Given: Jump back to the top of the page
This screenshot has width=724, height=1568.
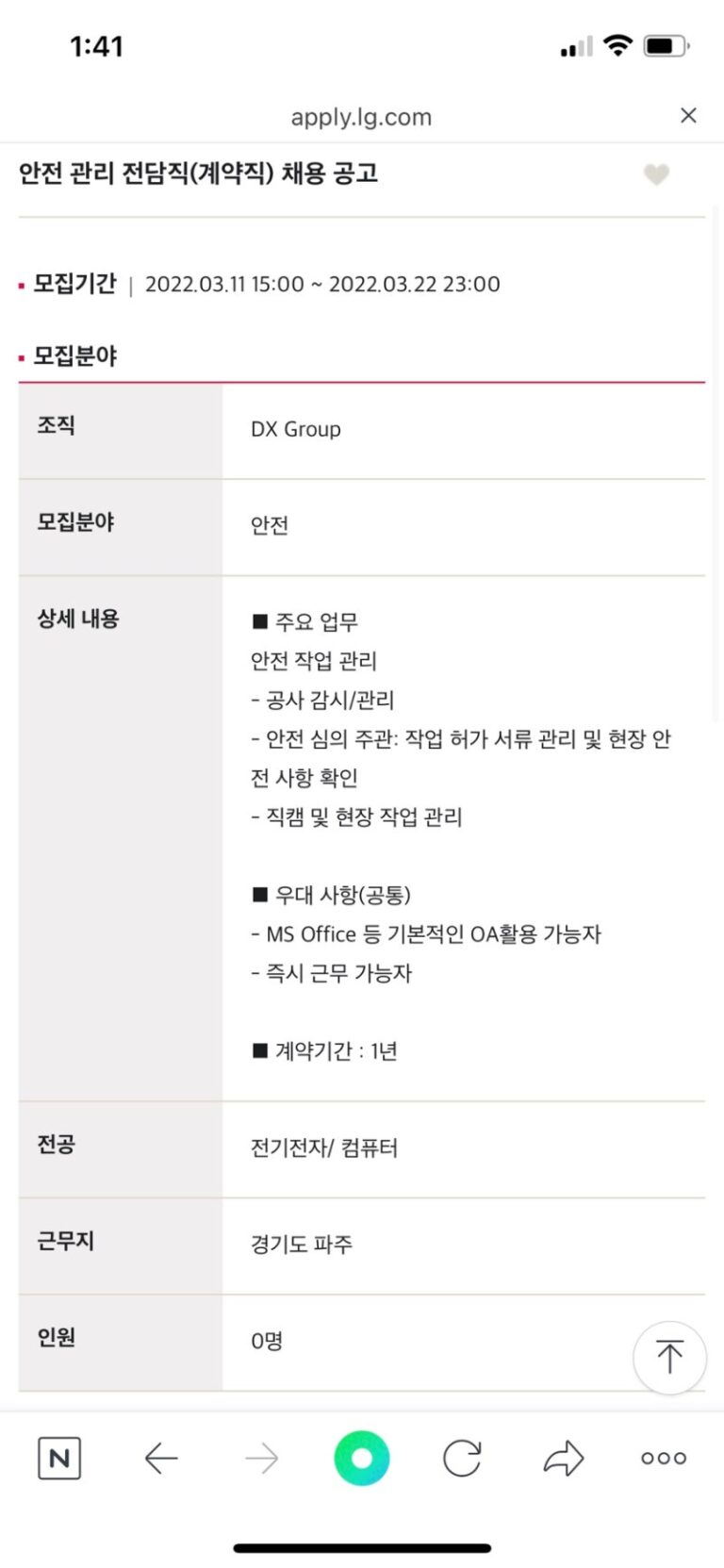Looking at the screenshot, I should pos(669,1357).
